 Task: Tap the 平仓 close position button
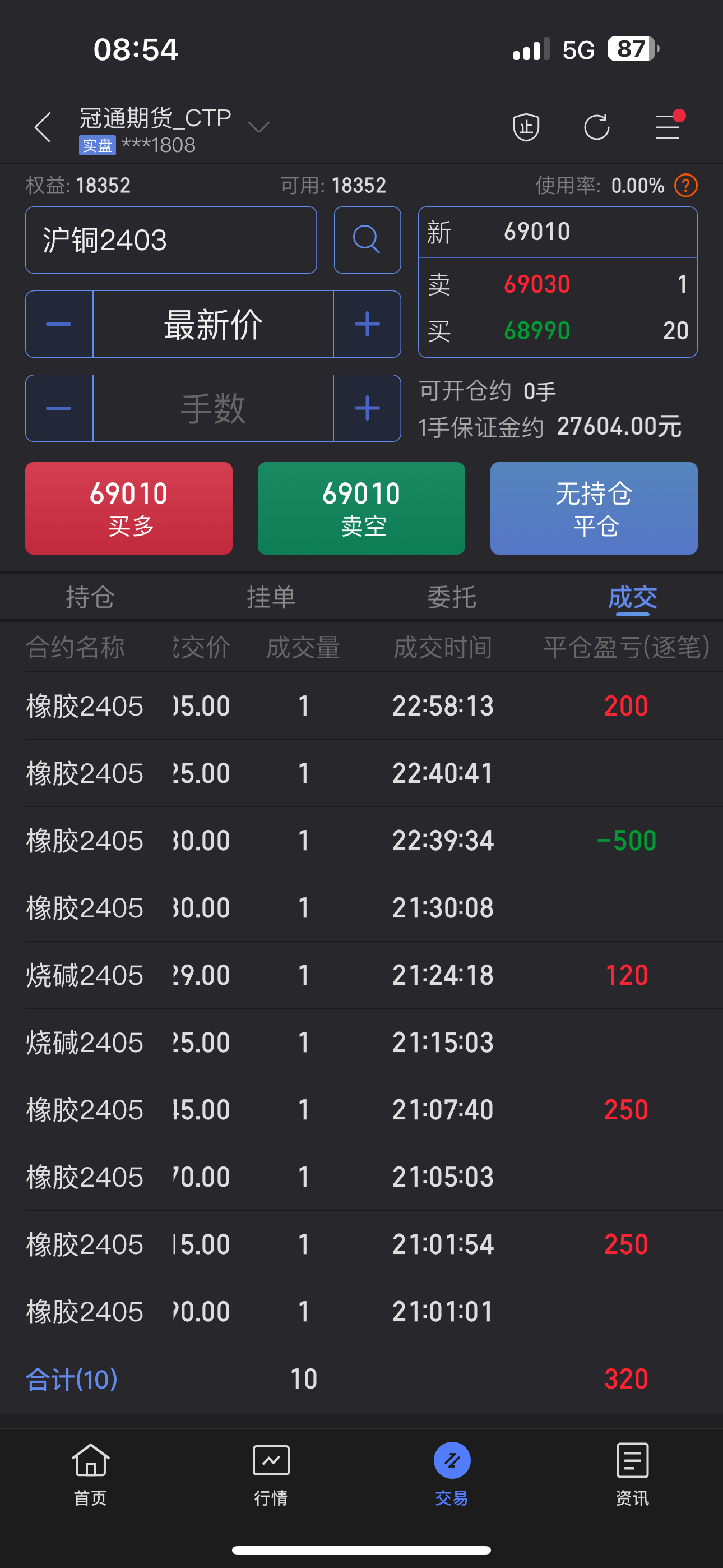pos(594,508)
